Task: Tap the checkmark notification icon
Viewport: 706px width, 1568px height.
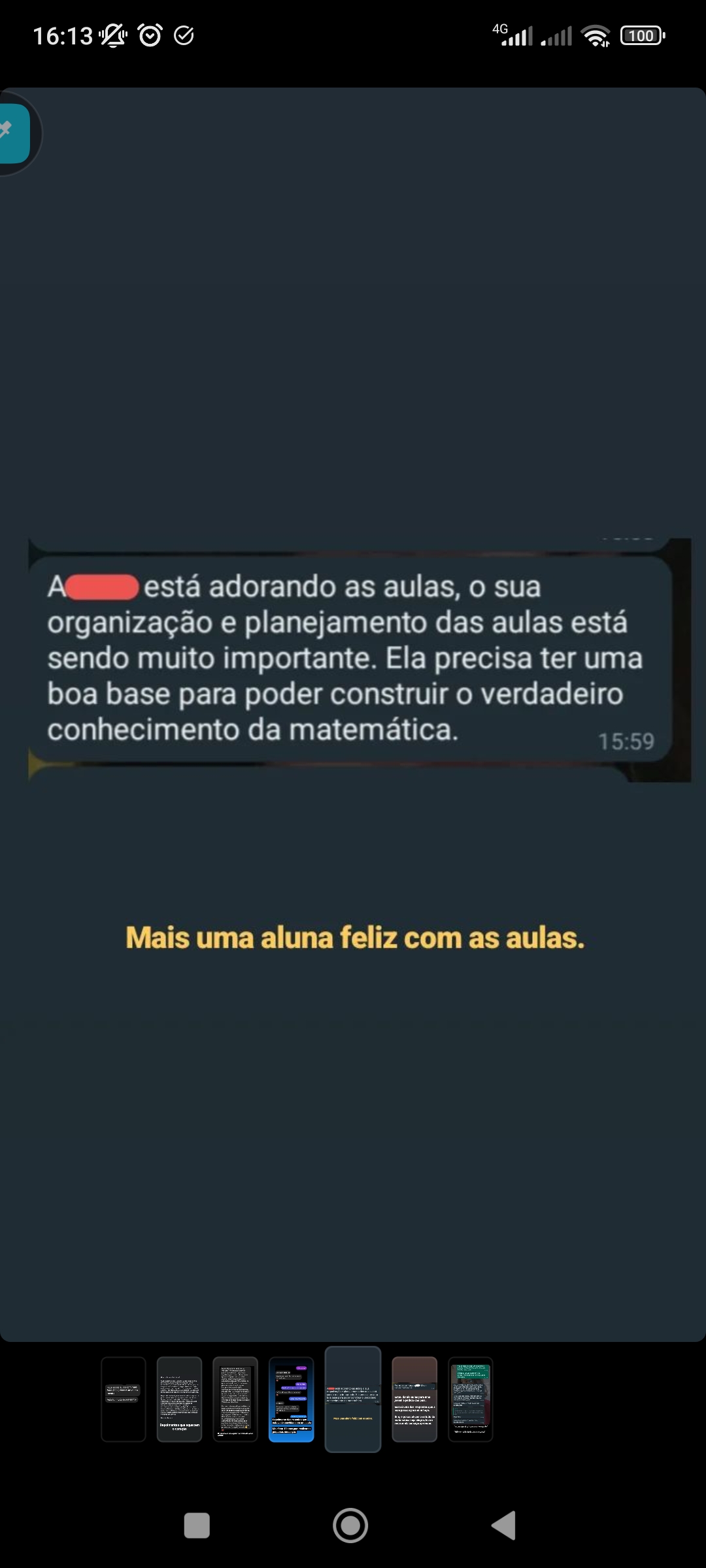Action: (x=184, y=37)
